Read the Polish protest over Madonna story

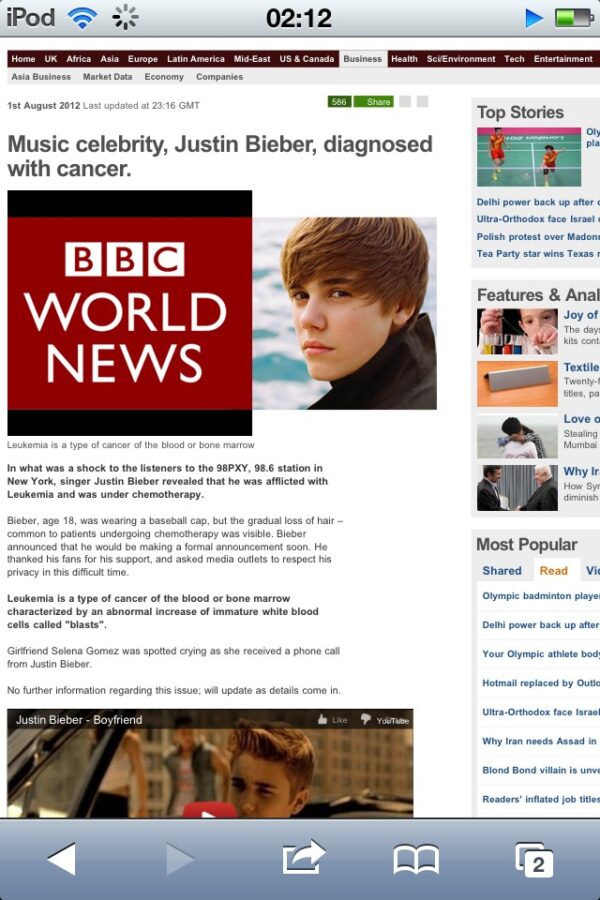537,237
